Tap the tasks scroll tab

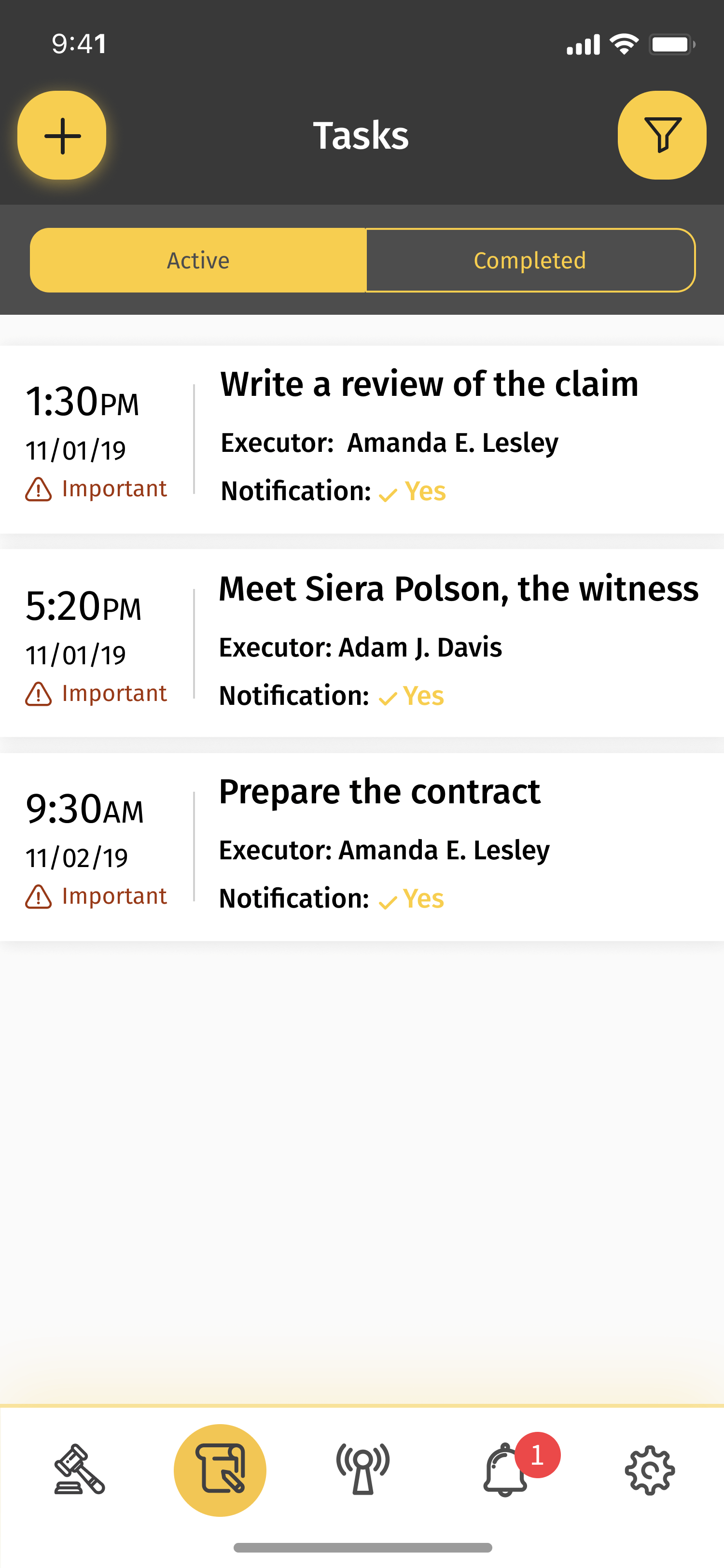[220, 1470]
